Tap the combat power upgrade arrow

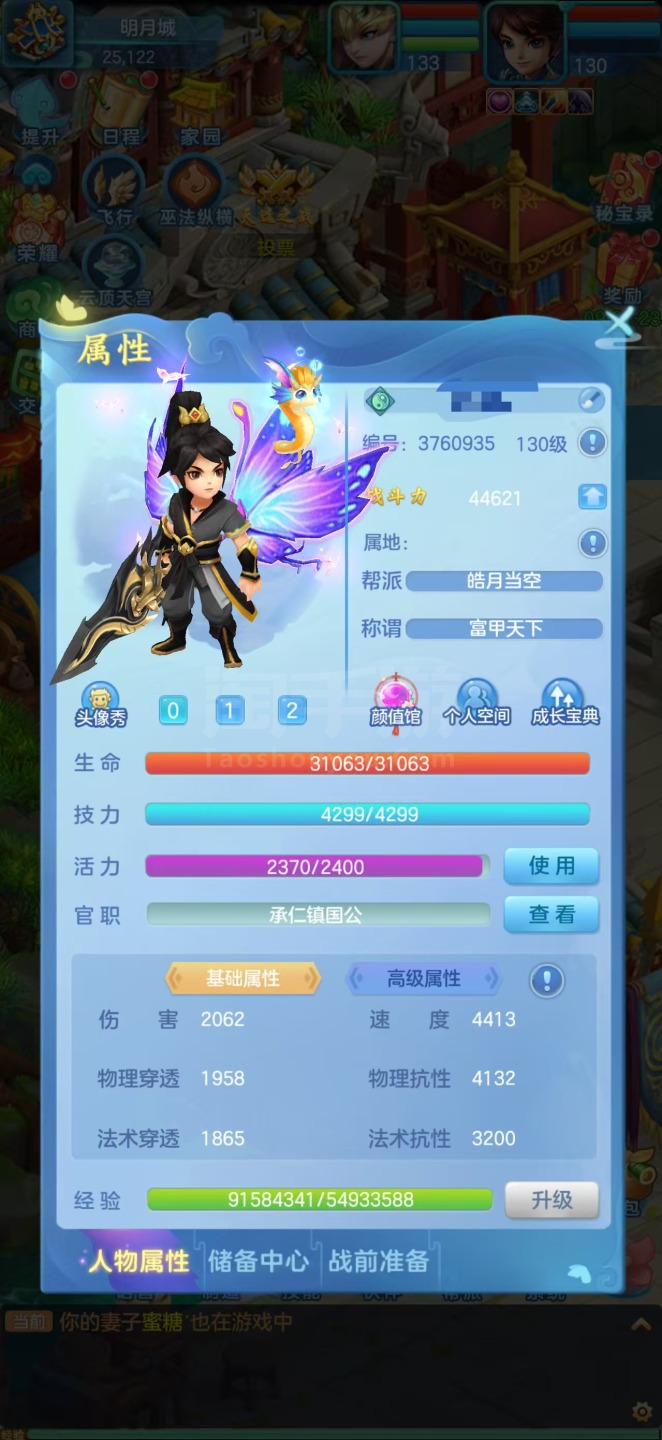[592, 496]
